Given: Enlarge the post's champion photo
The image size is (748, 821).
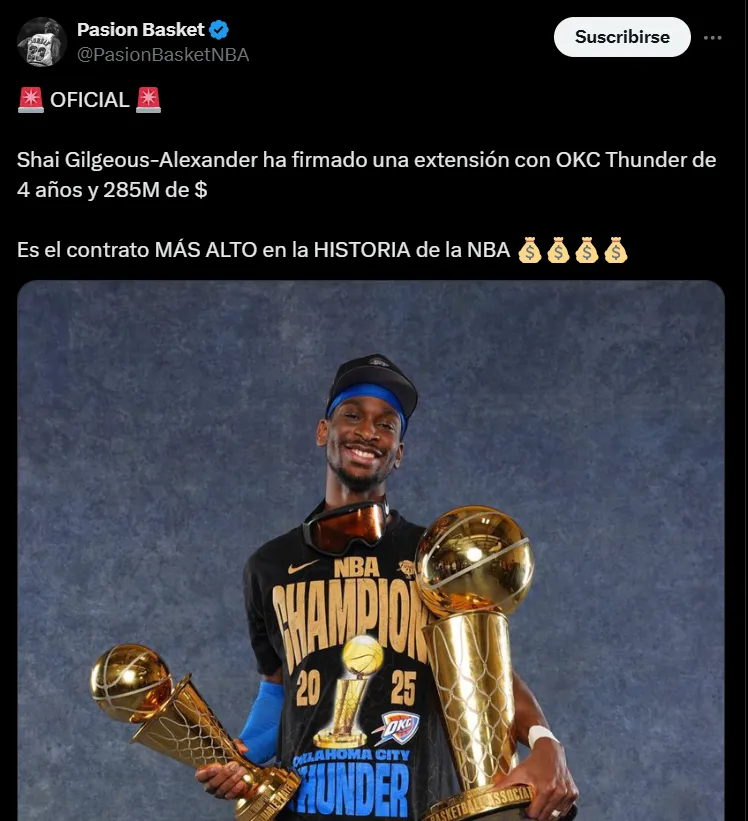Looking at the screenshot, I should [x=371, y=550].
